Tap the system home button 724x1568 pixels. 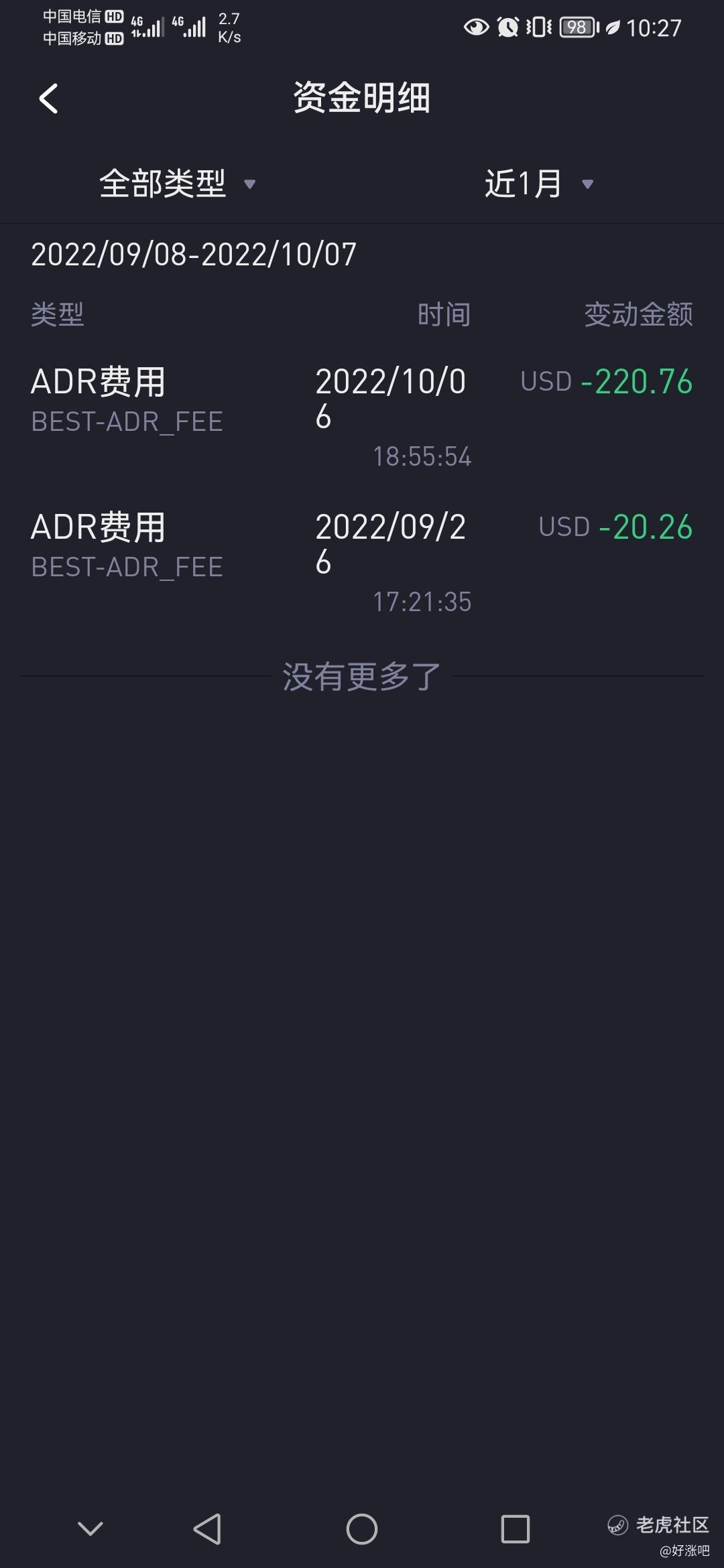[x=362, y=1529]
